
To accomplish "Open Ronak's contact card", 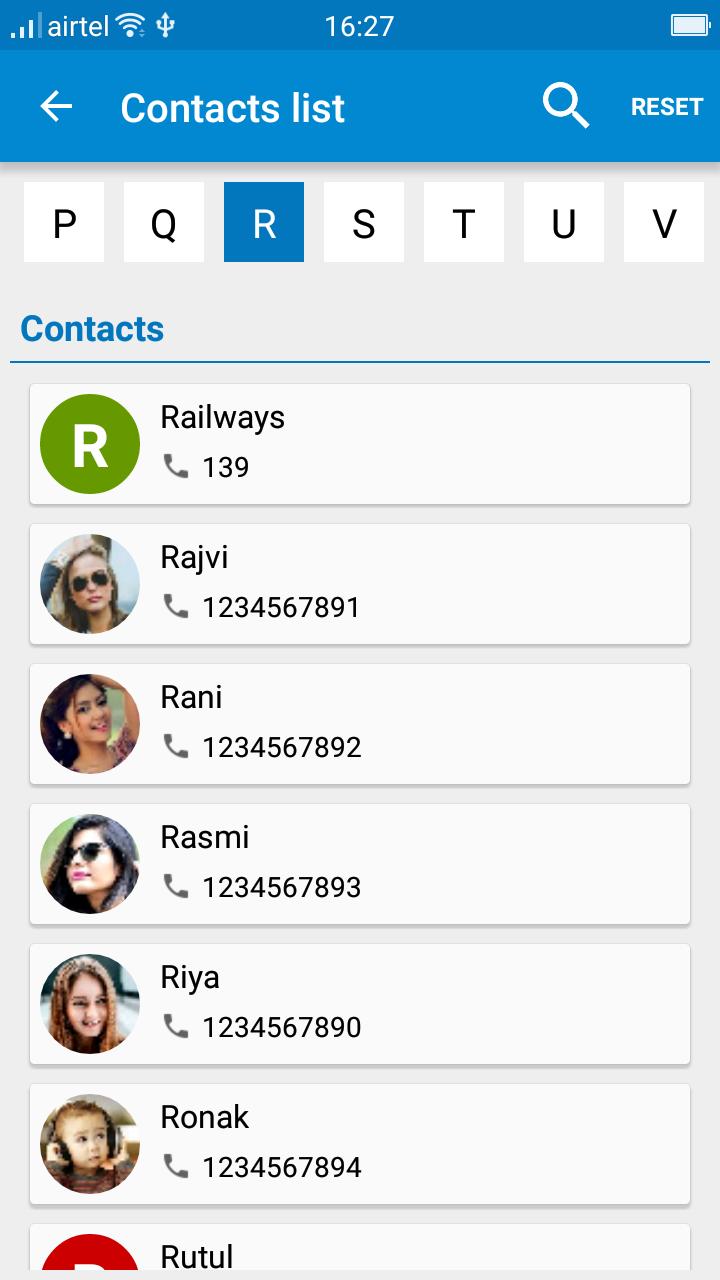I will click(x=360, y=1144).
